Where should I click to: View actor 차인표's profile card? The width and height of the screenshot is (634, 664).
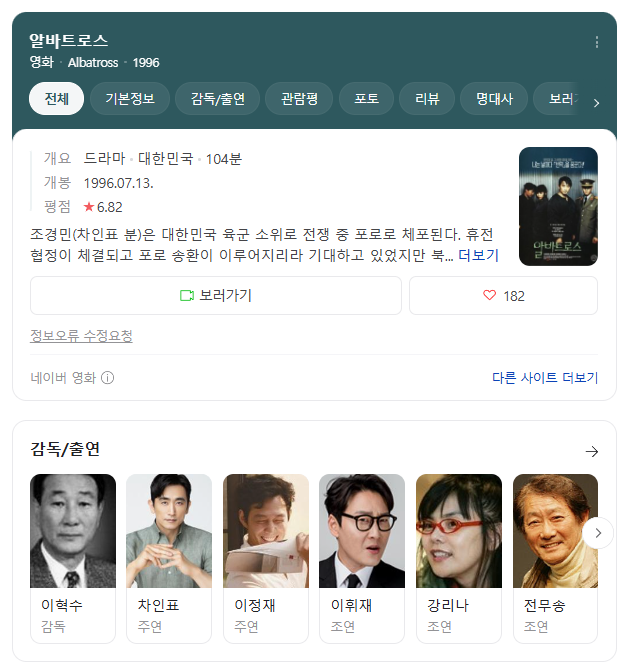click(169, 558)
